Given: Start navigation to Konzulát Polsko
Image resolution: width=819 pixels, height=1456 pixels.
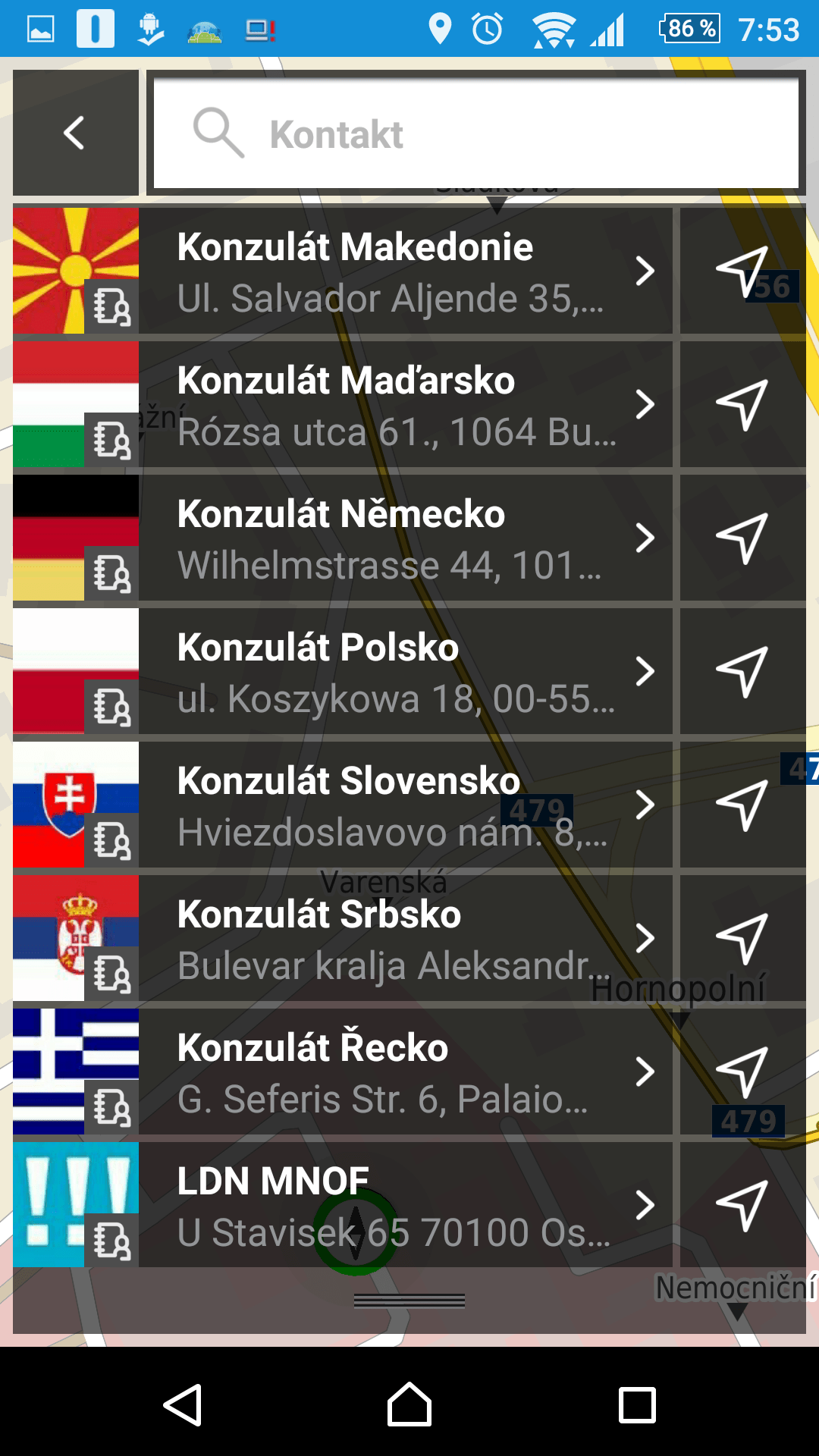Looking at the screenshot, I should pos(742,671).
